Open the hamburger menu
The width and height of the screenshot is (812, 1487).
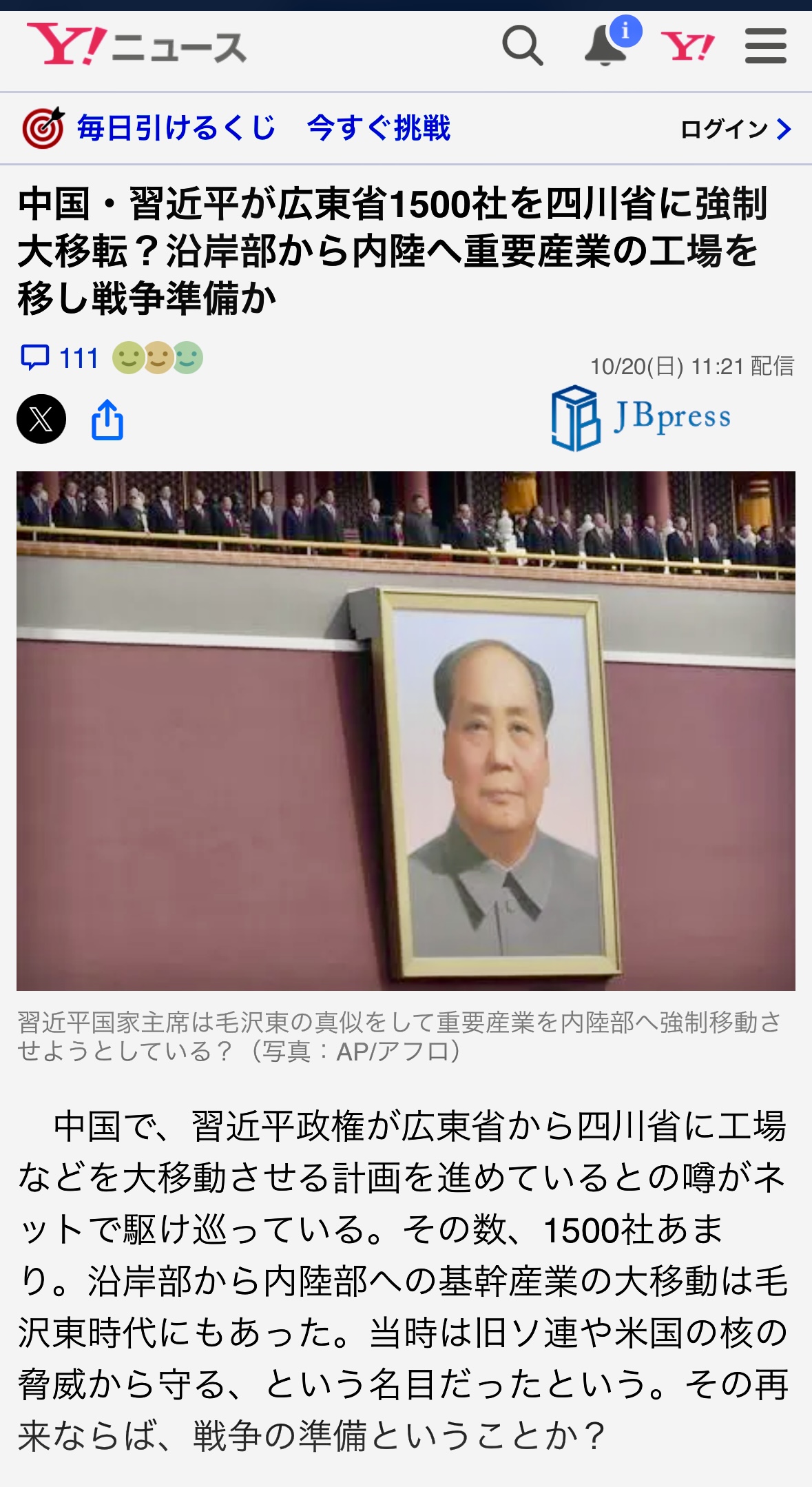(765, 47)
